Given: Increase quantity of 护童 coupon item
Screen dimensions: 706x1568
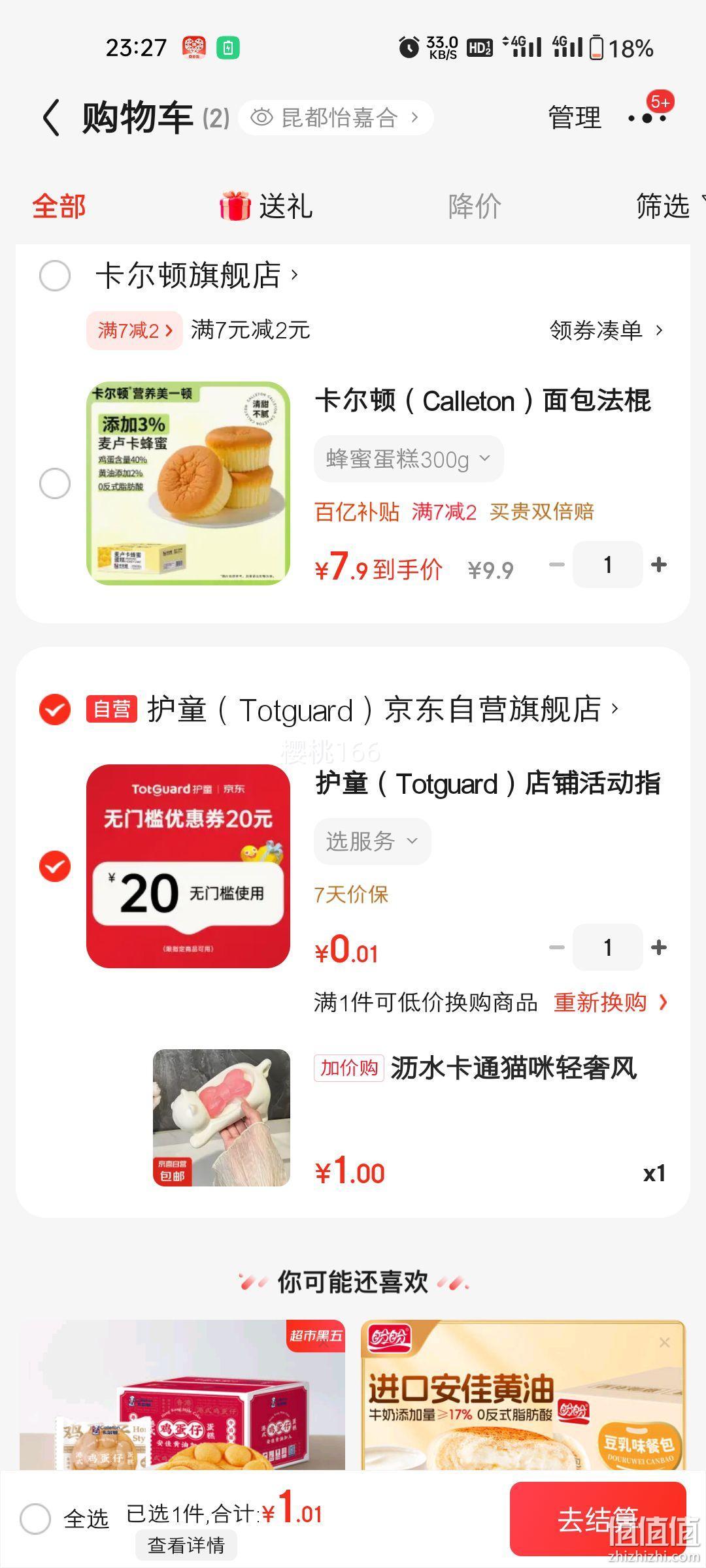Looking at the screenshot, I should pyautogui.click(x=659, y=947).
